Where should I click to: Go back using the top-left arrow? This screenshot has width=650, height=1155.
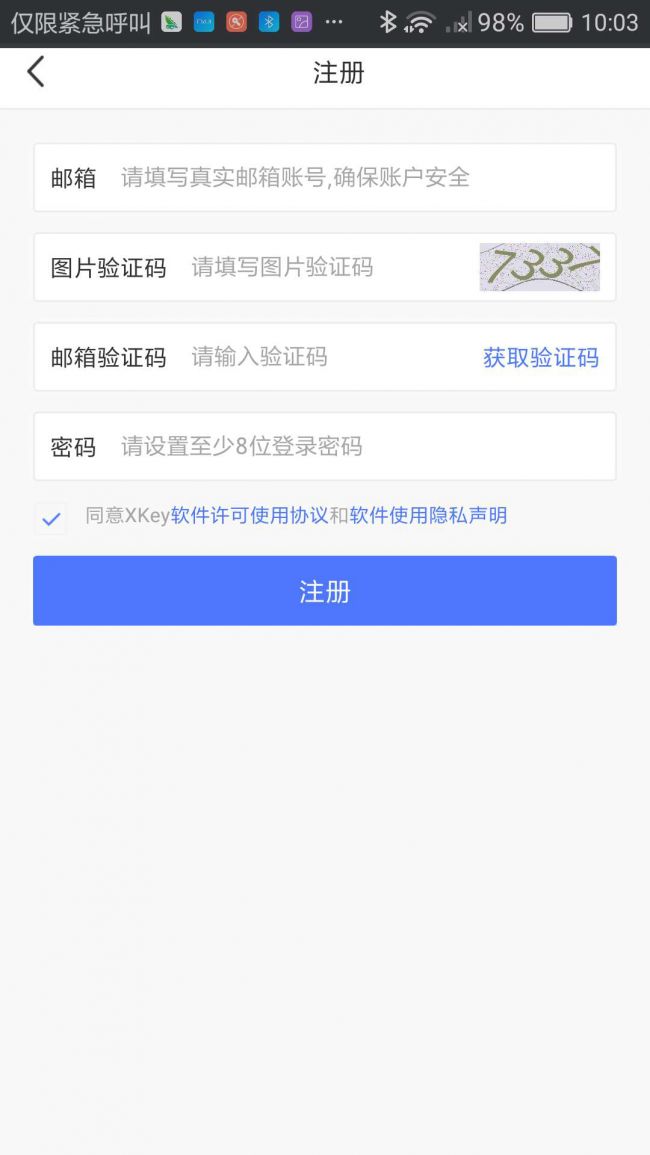pos(36,72)
